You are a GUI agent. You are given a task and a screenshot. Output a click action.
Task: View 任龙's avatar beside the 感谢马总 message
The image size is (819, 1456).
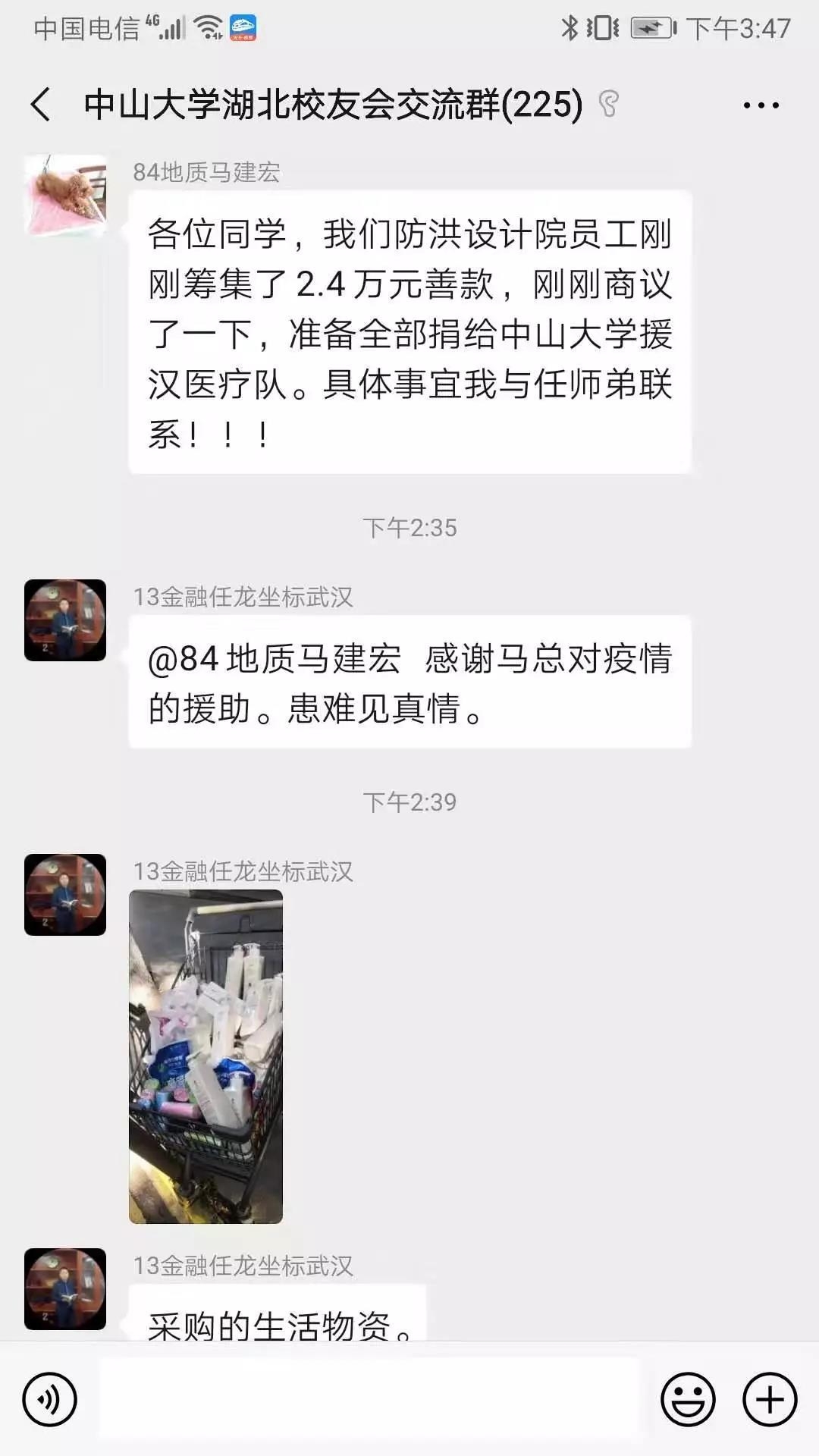(65, 620)
